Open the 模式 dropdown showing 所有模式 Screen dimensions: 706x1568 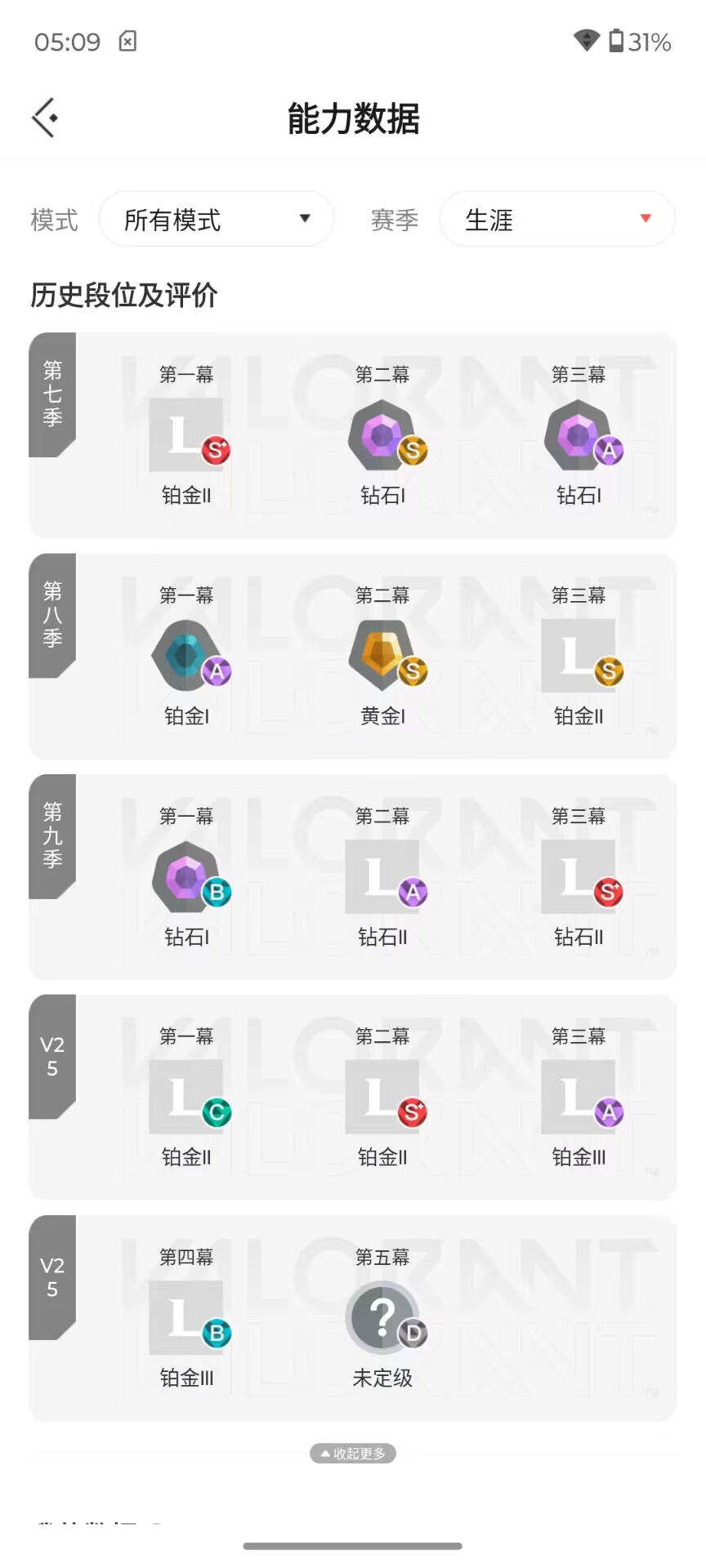point(217,219)
